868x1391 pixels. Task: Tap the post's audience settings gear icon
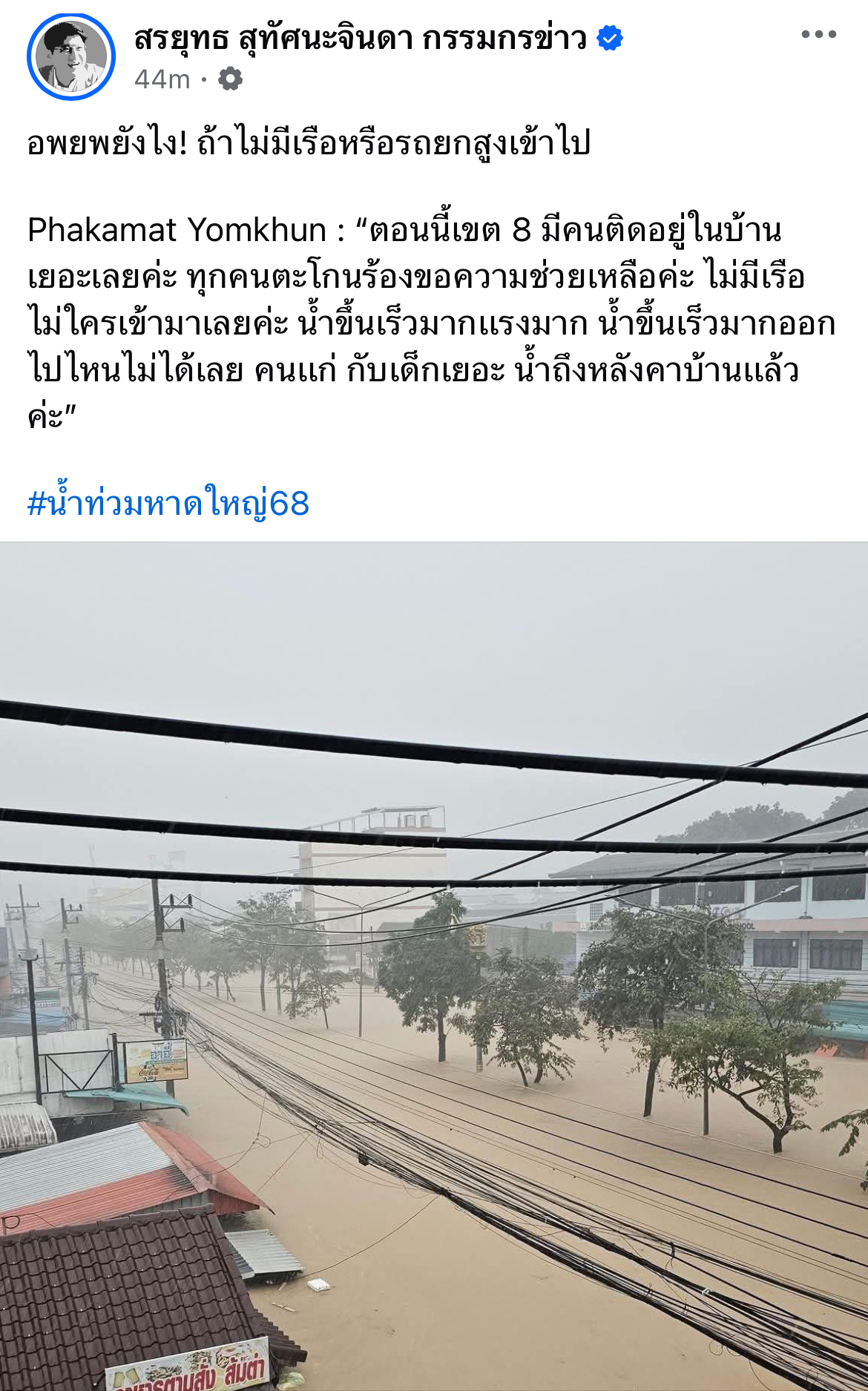point(230,79)
